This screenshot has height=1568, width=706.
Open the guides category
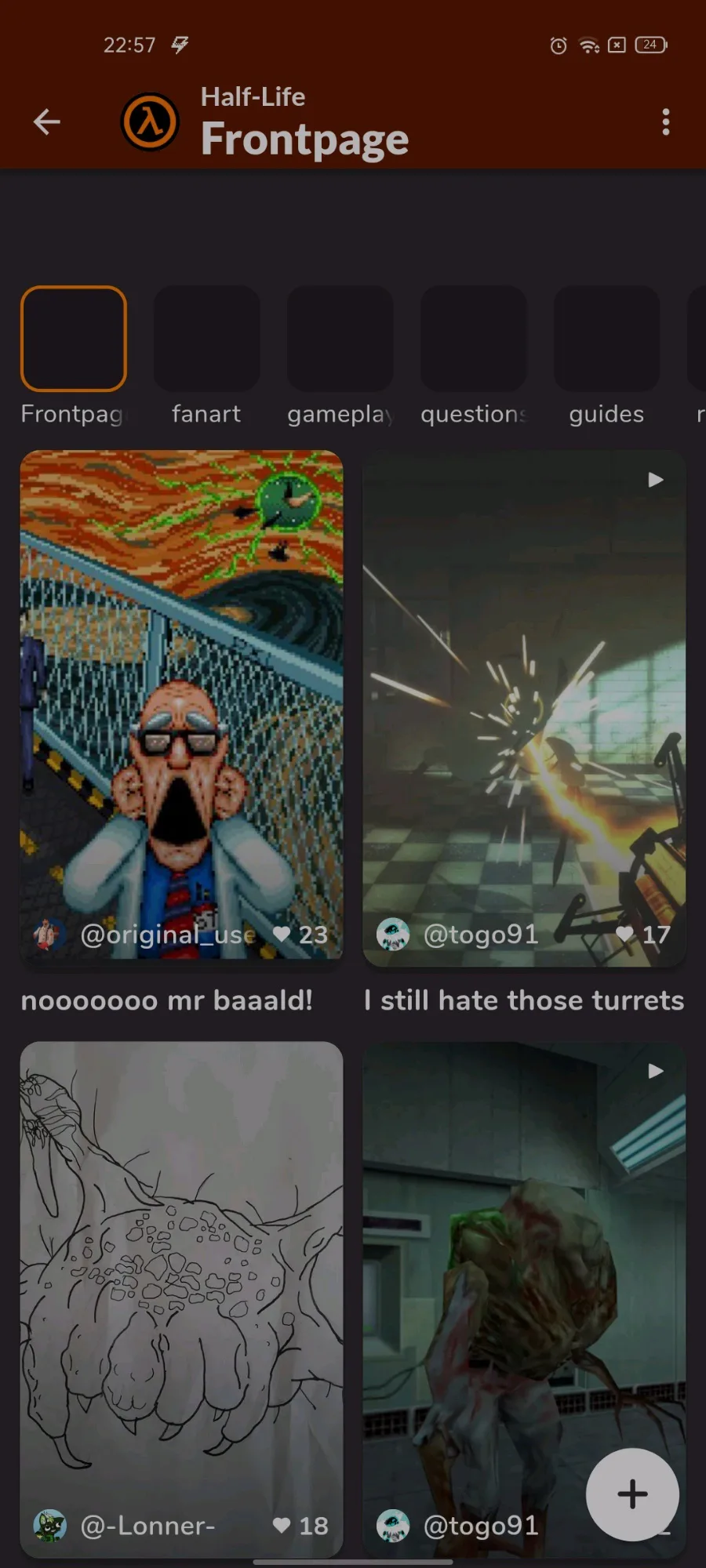click(x=606, y=339)
